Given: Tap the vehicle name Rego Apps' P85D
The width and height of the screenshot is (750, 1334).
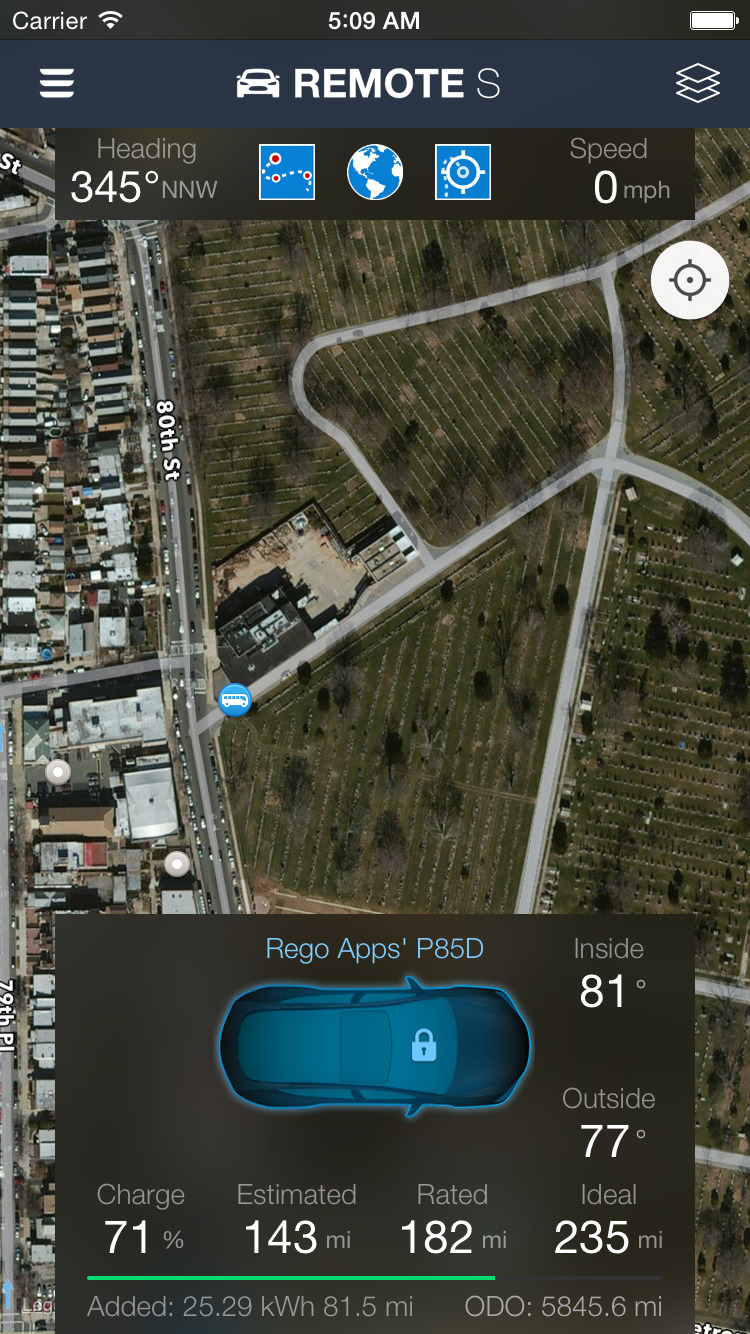Looking at the screenshot, I should point(374,949).
